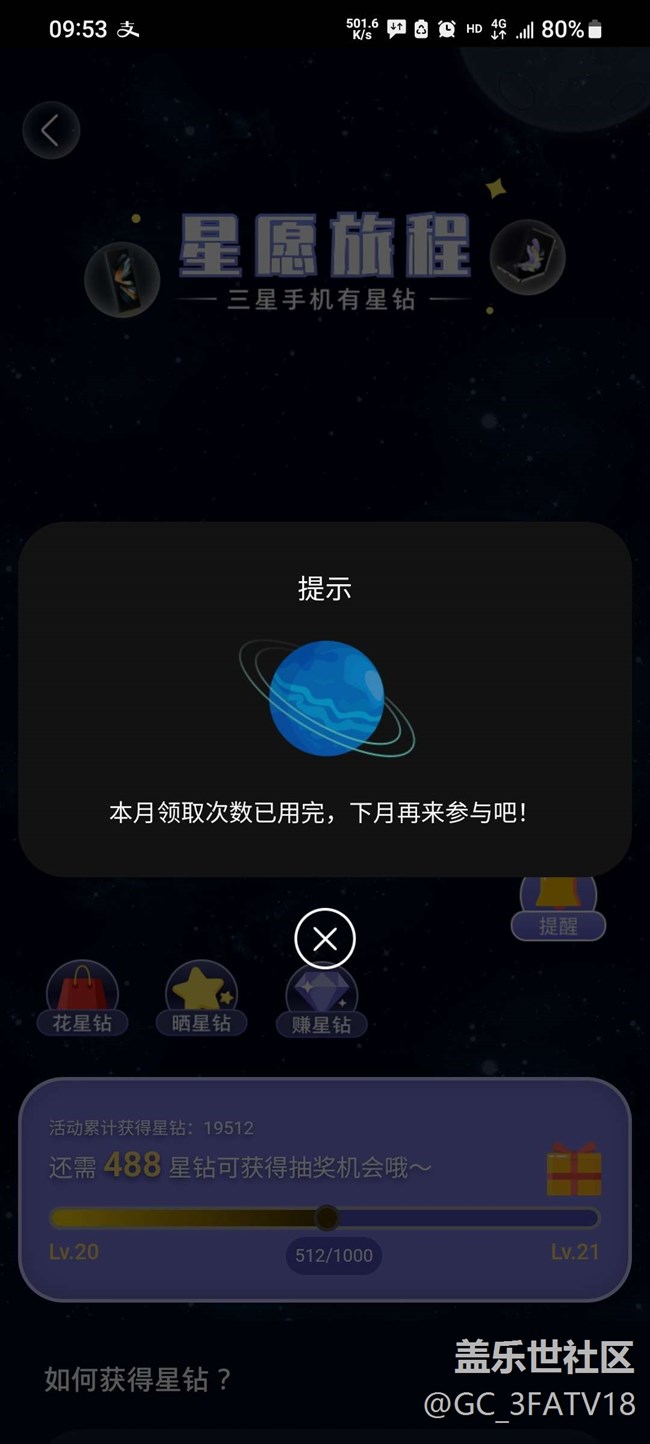
Task: Open the 晒星钻 star button
Action: coord(201,998)
